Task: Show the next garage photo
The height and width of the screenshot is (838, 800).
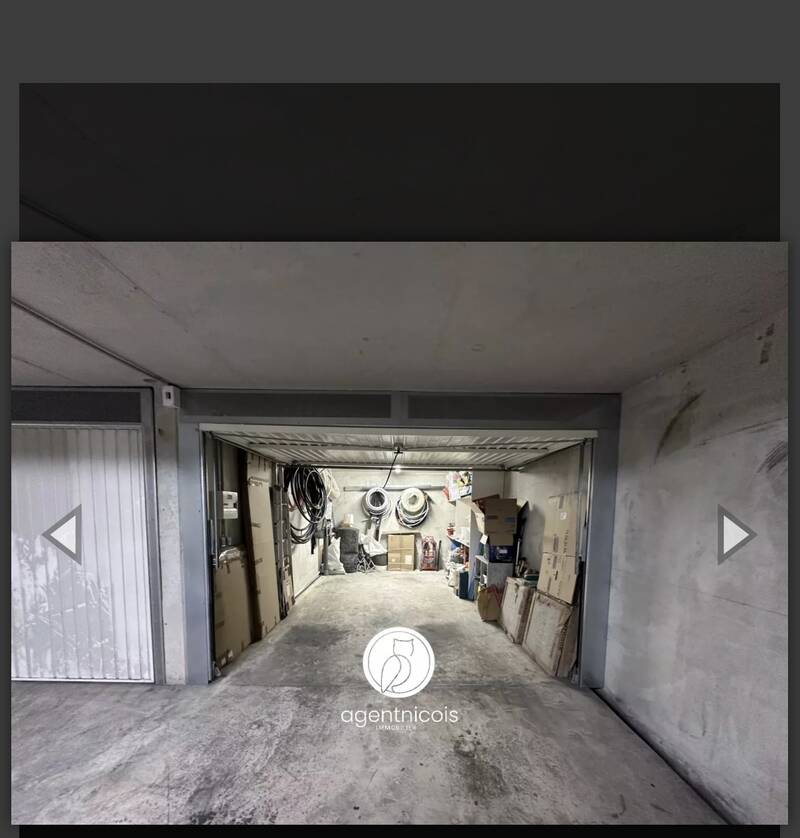Action: coord(735,534)
